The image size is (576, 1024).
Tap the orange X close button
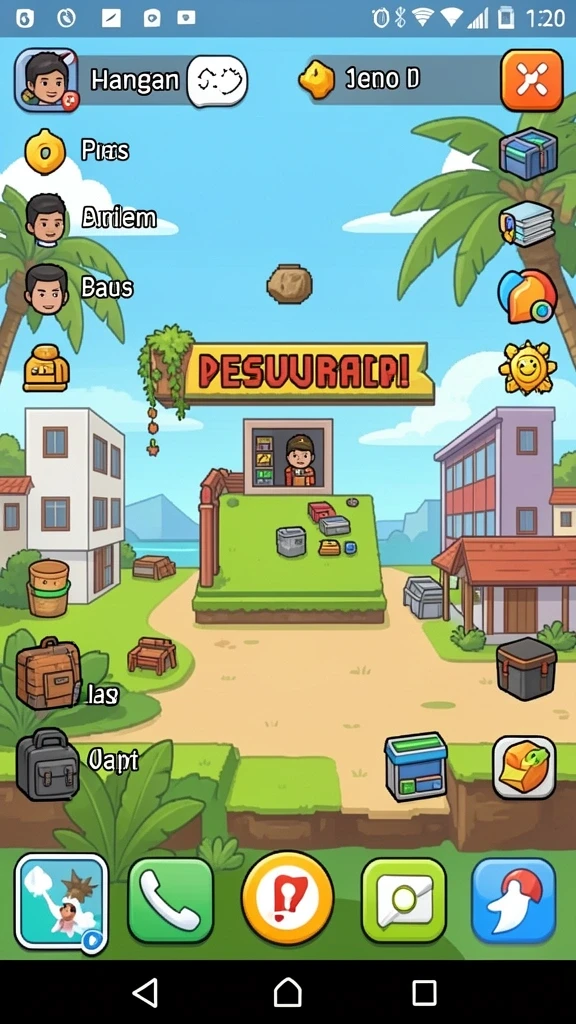coord(532,80)
